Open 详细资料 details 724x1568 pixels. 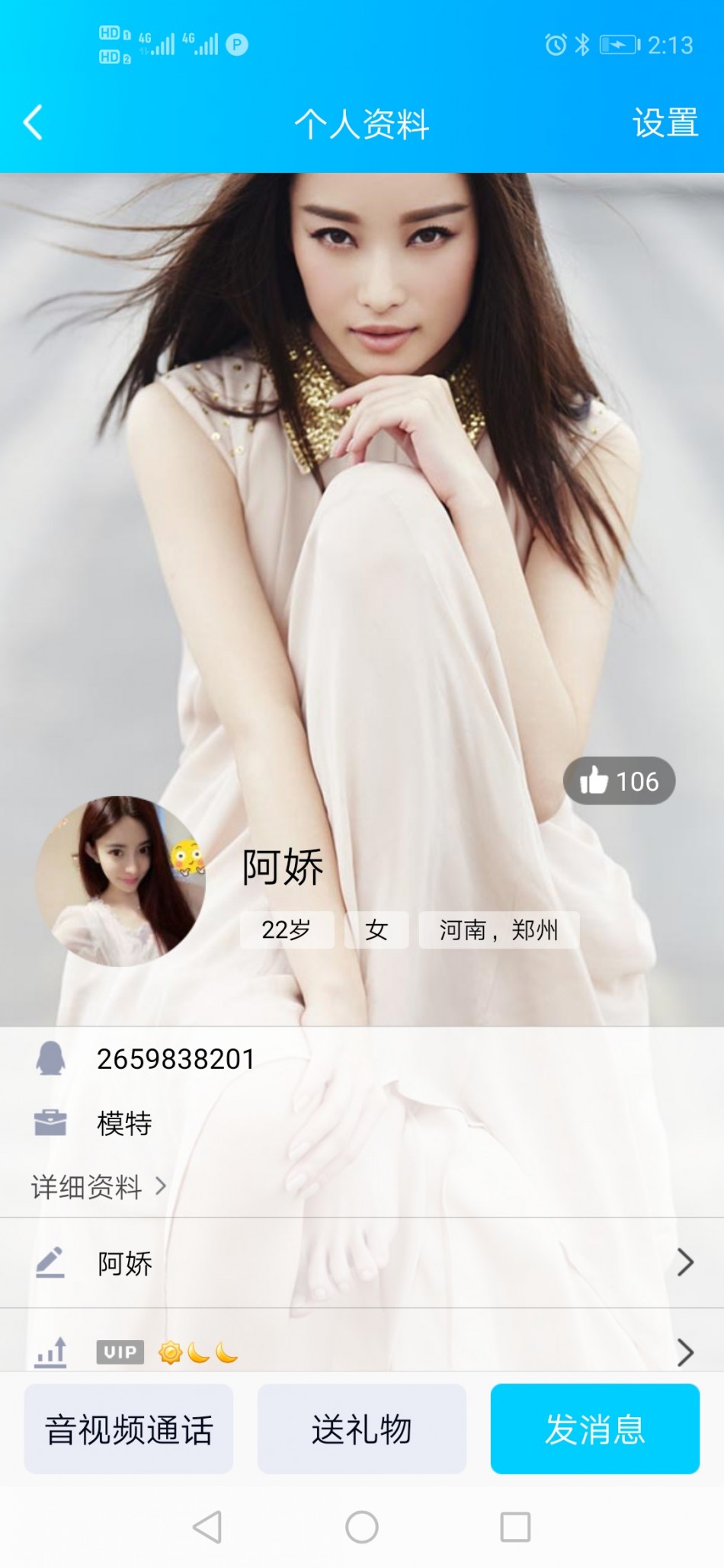[x=98, y=1186]
